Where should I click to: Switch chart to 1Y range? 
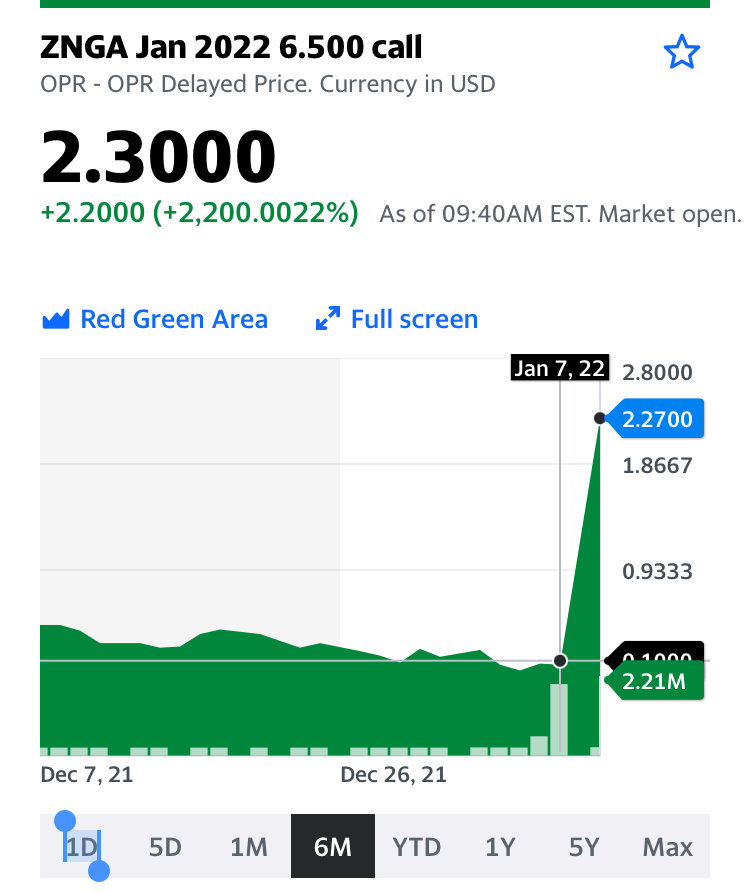click(500, 847)
